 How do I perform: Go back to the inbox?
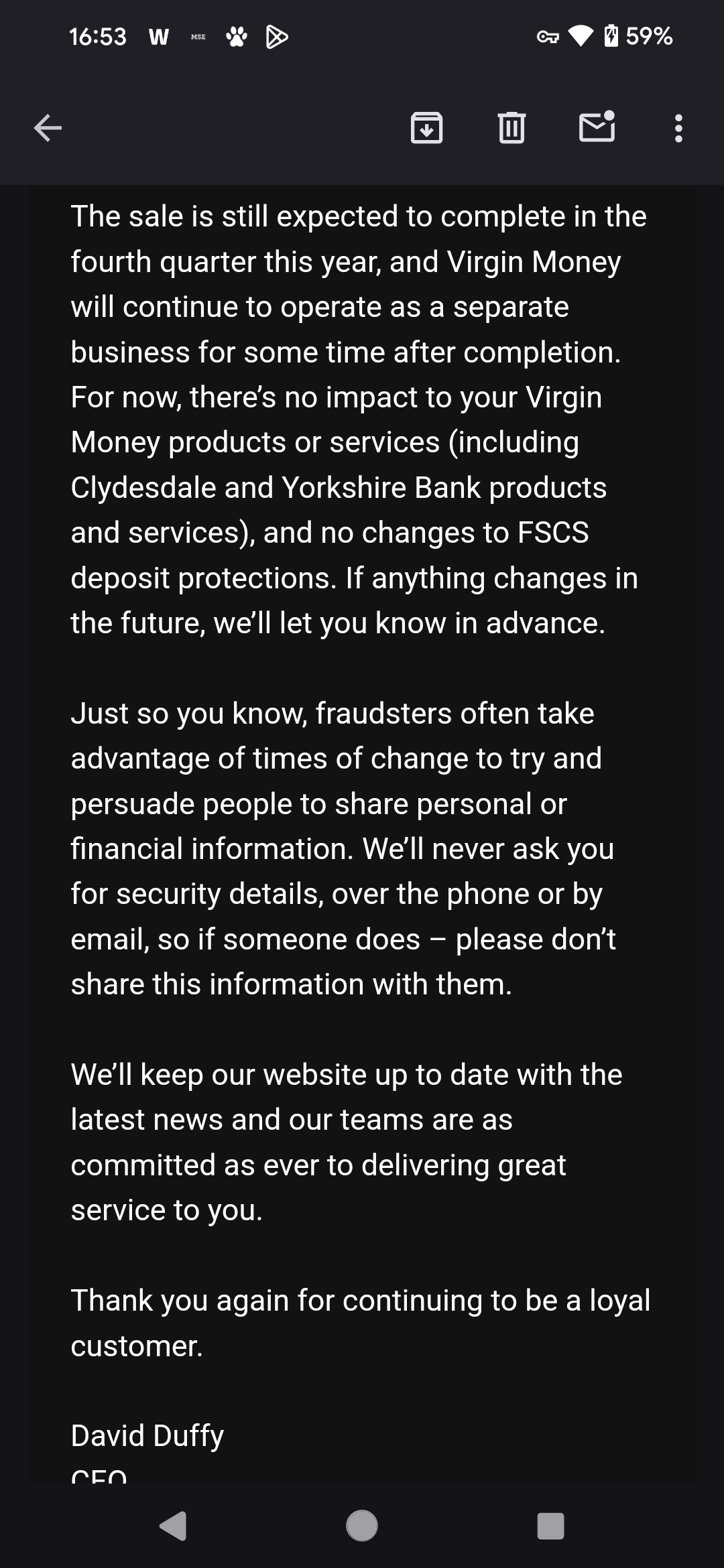[x=48, y=127]
